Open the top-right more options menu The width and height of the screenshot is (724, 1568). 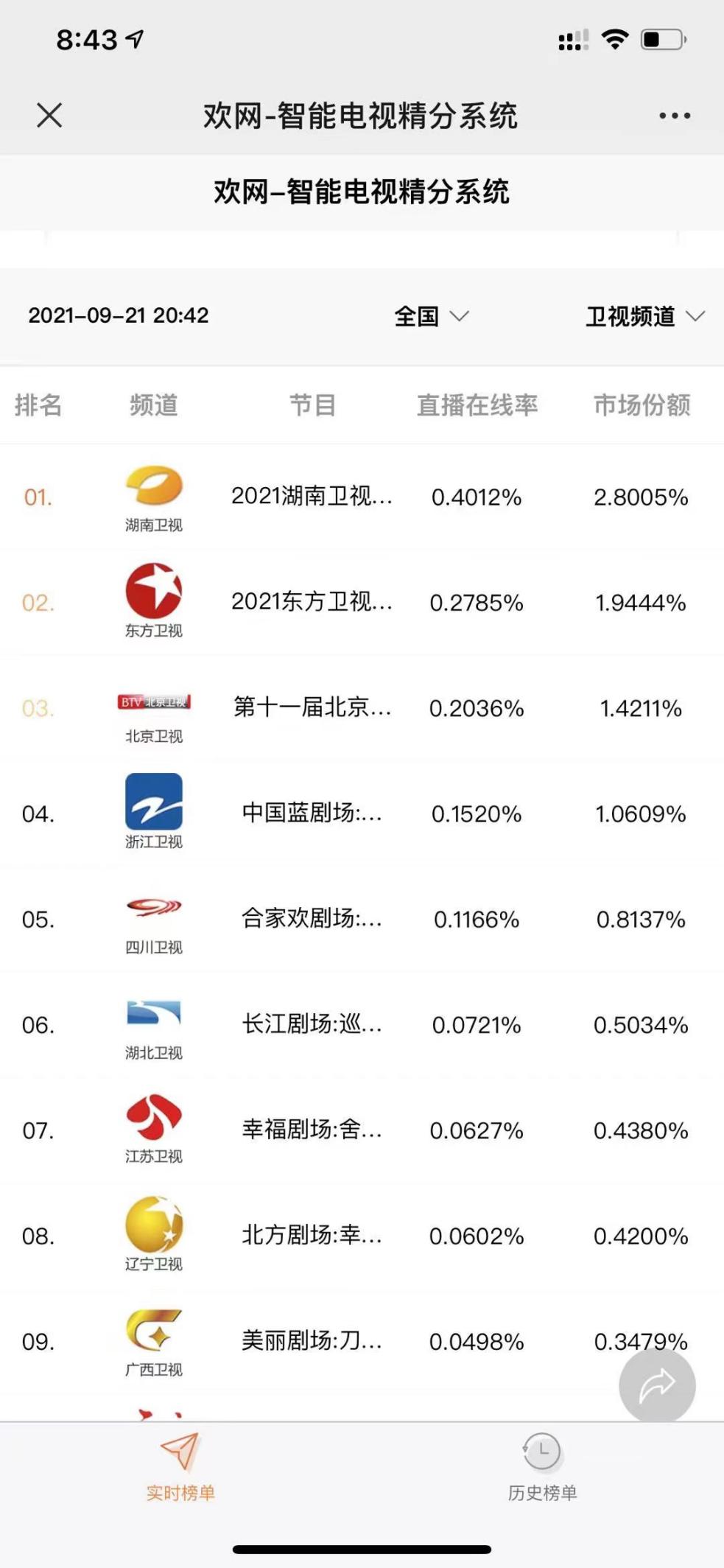[x=671, y=114]
